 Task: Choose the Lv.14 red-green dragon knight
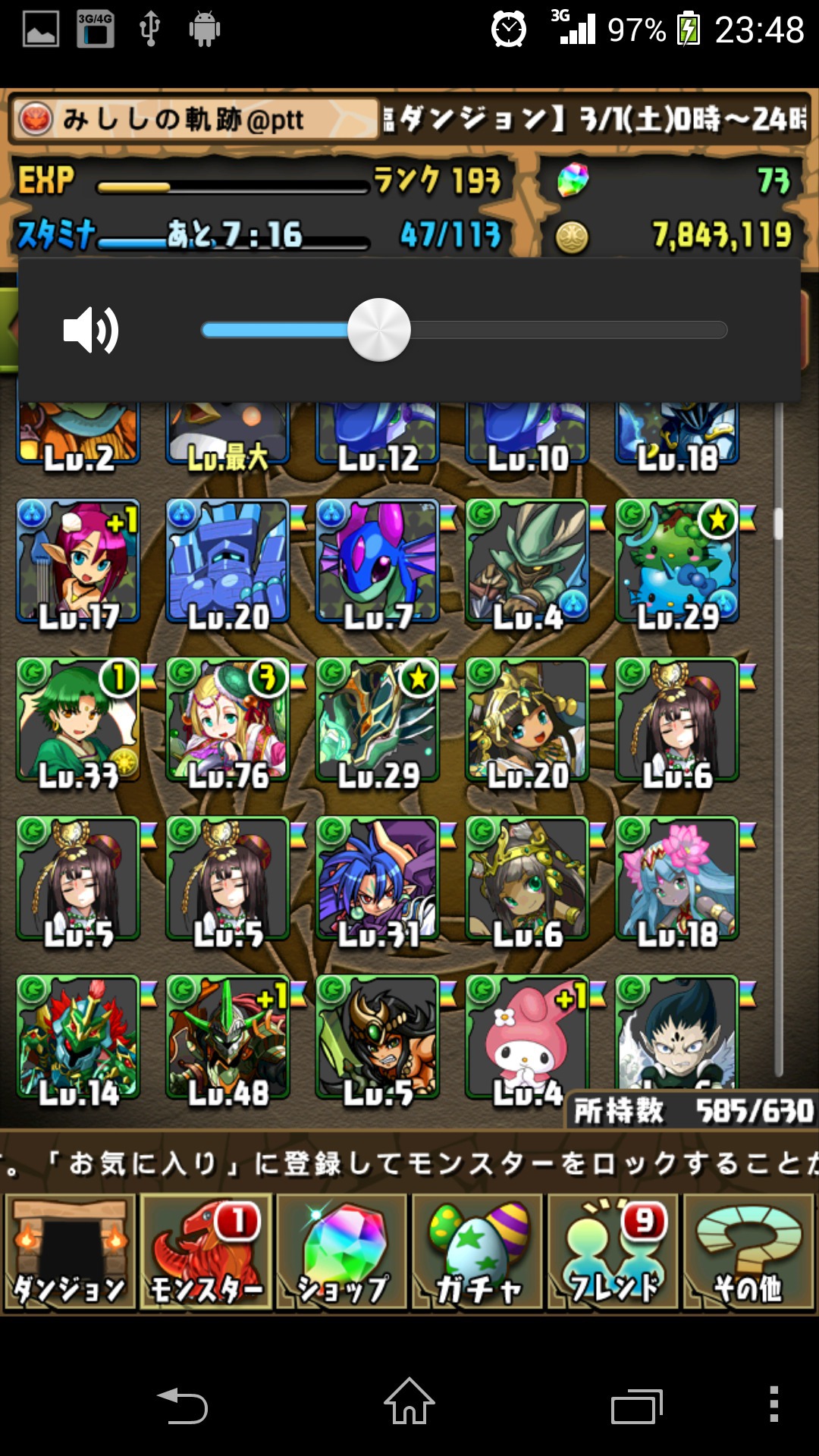click(x=78, y=1037)
